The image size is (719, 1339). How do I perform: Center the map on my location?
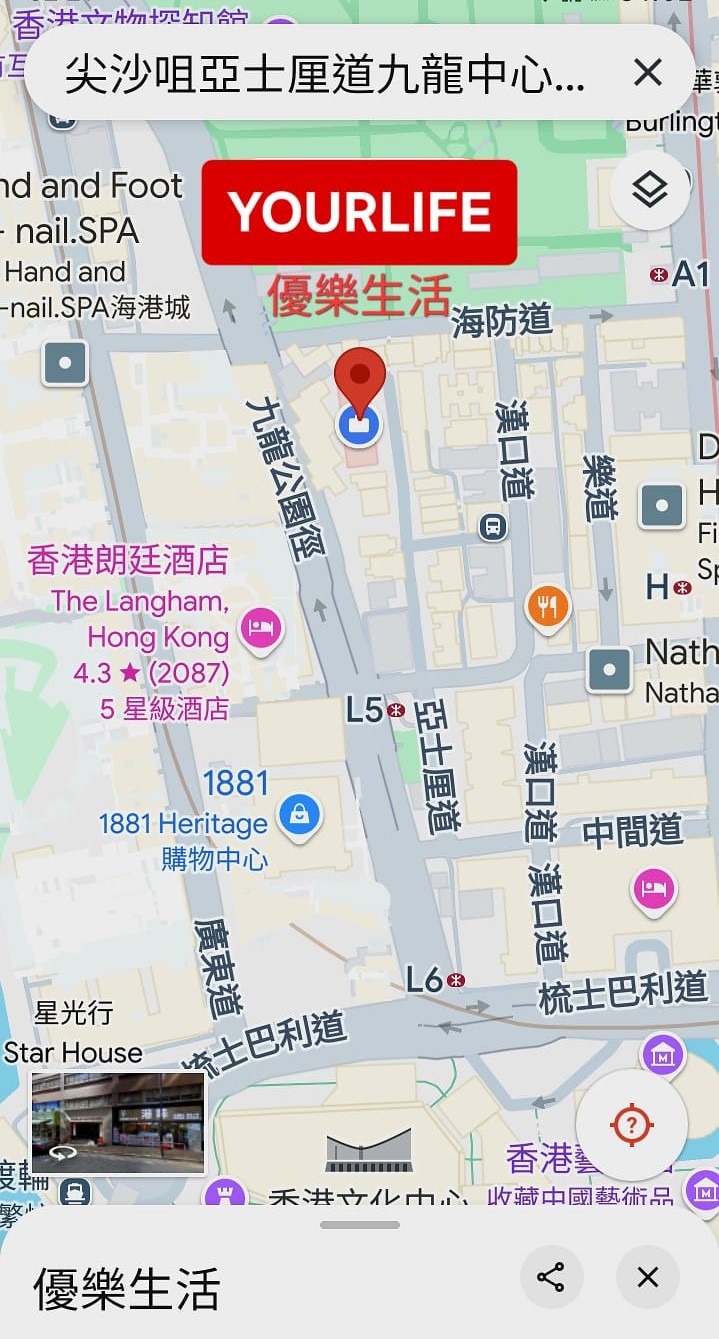point(631,1124)
